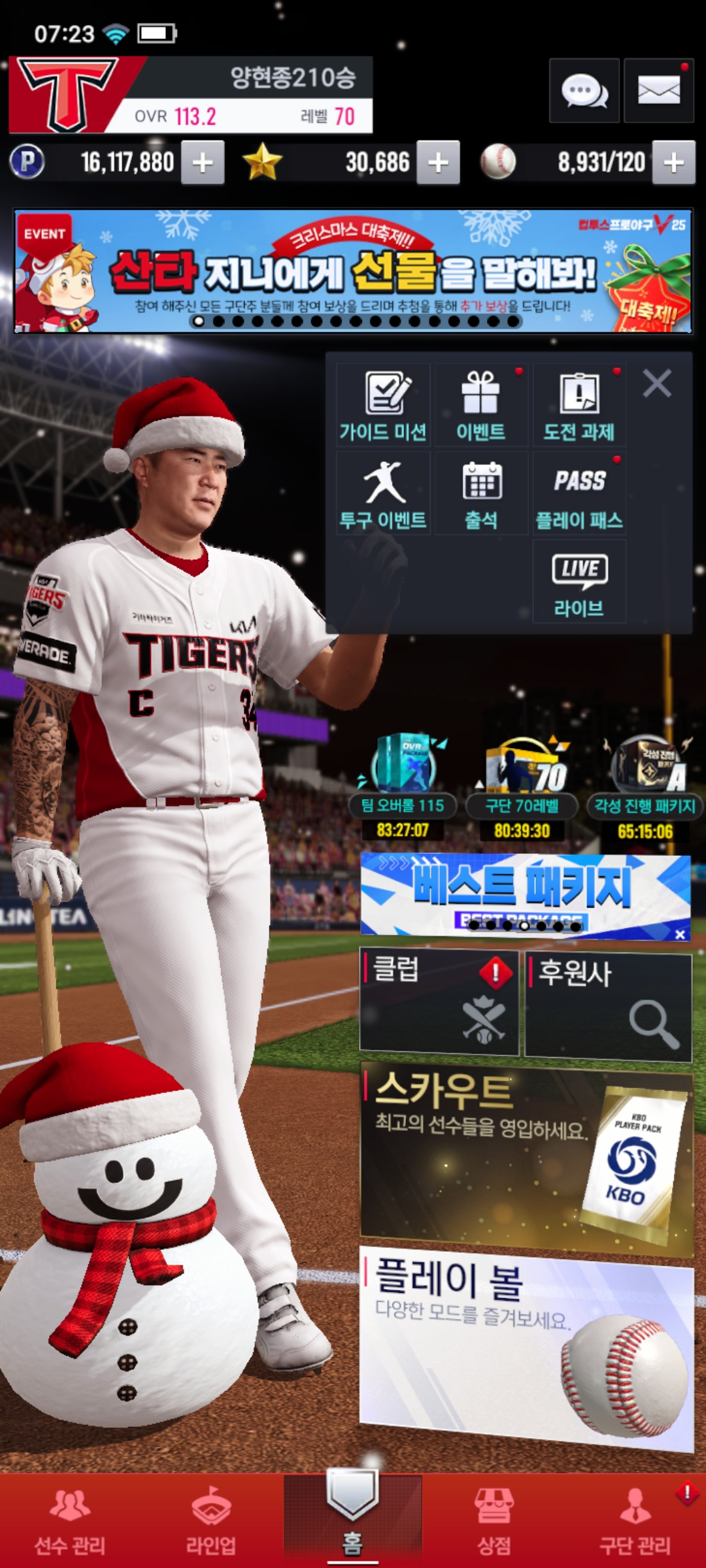
Task: Open the 후원사 sponsor card
Action: click(x=608, y=1006)
